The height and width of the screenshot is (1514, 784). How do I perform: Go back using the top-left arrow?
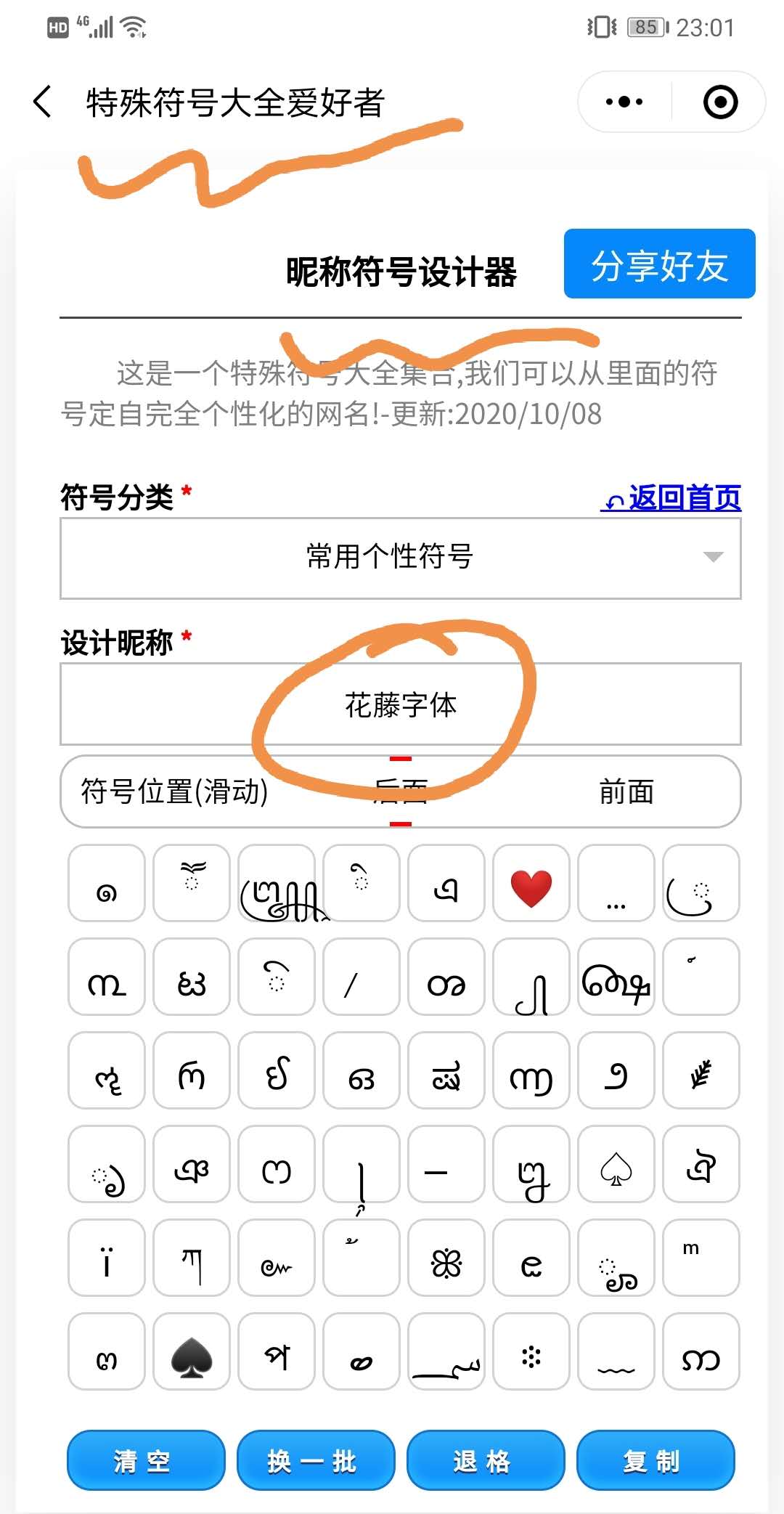point(43,102)
